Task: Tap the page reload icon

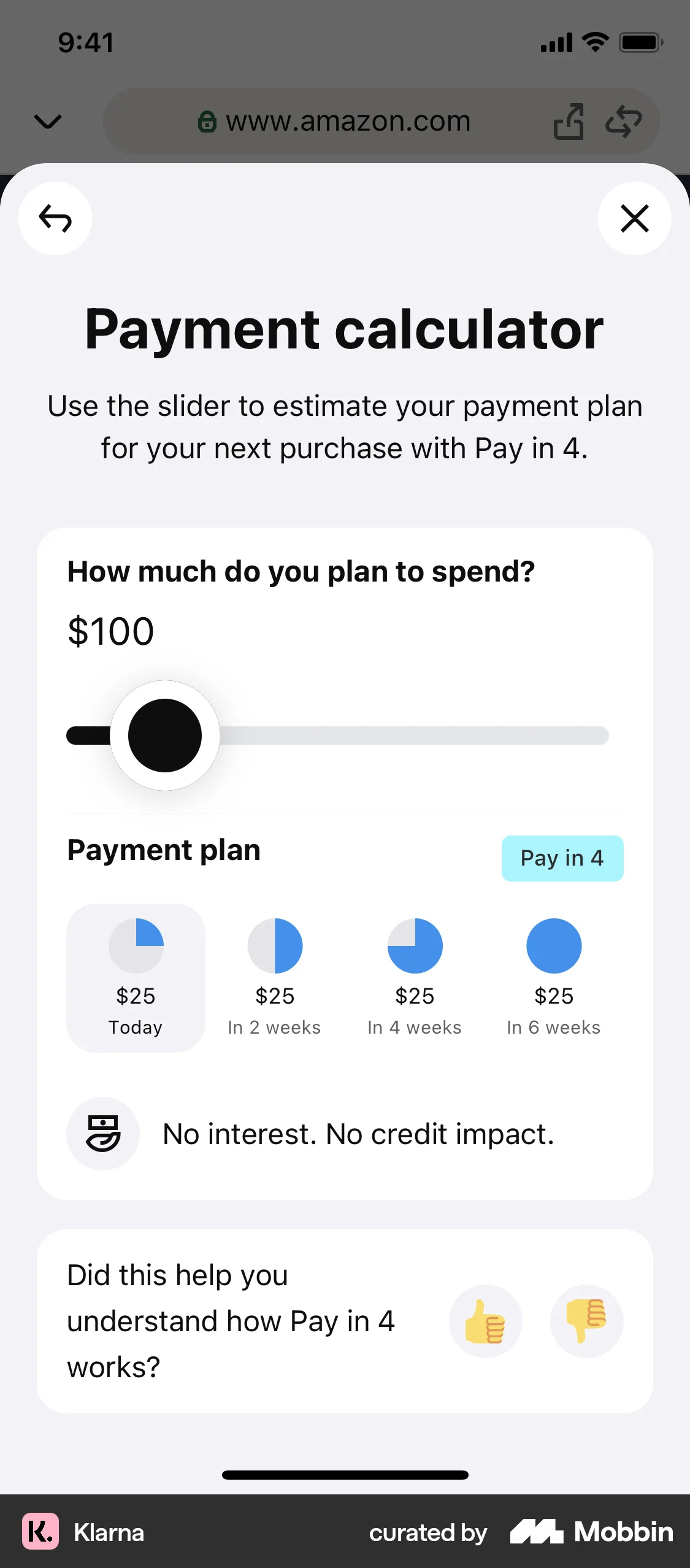Action: point(623,121)
